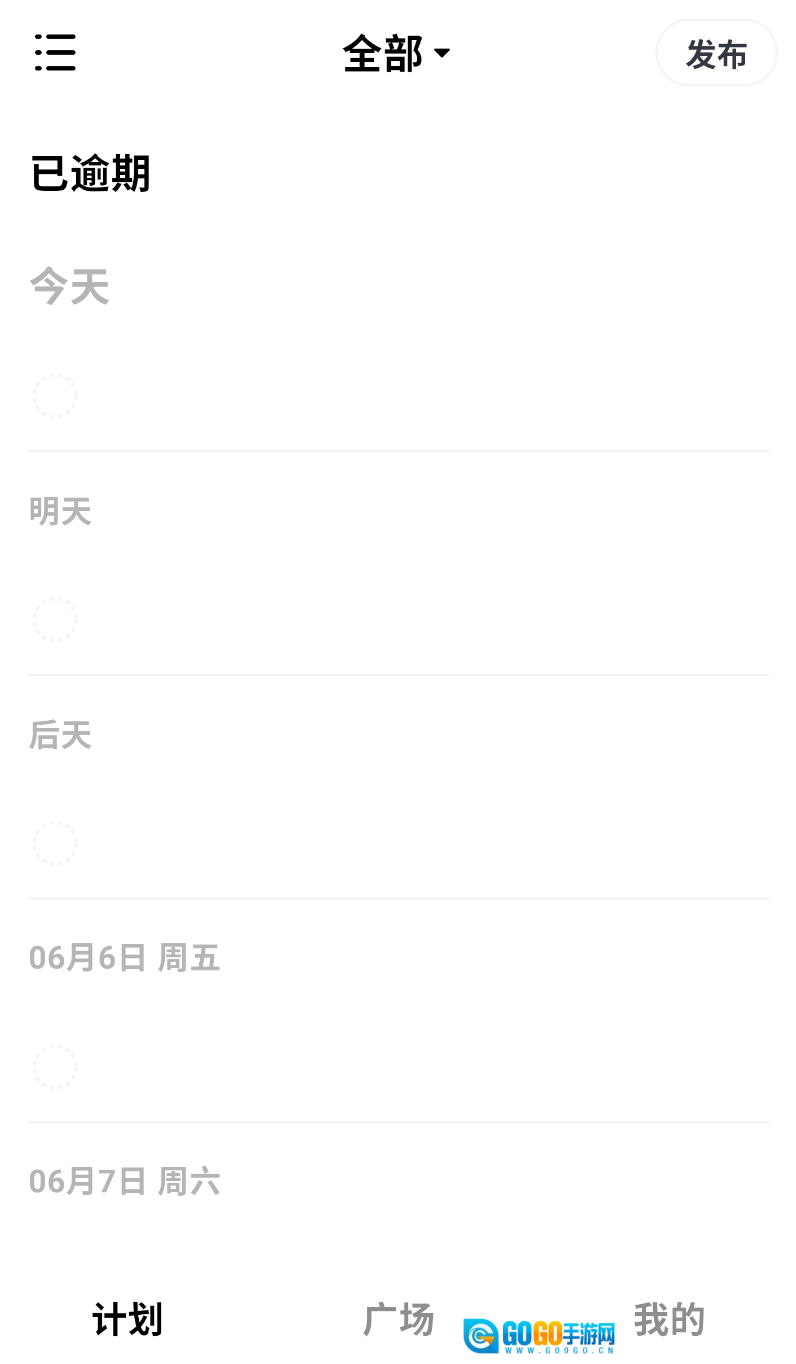Tap the task circle under 06月6日 周五
Image resolution: width=796 pixels, height=1364 pixels.
click(55, 1067)
